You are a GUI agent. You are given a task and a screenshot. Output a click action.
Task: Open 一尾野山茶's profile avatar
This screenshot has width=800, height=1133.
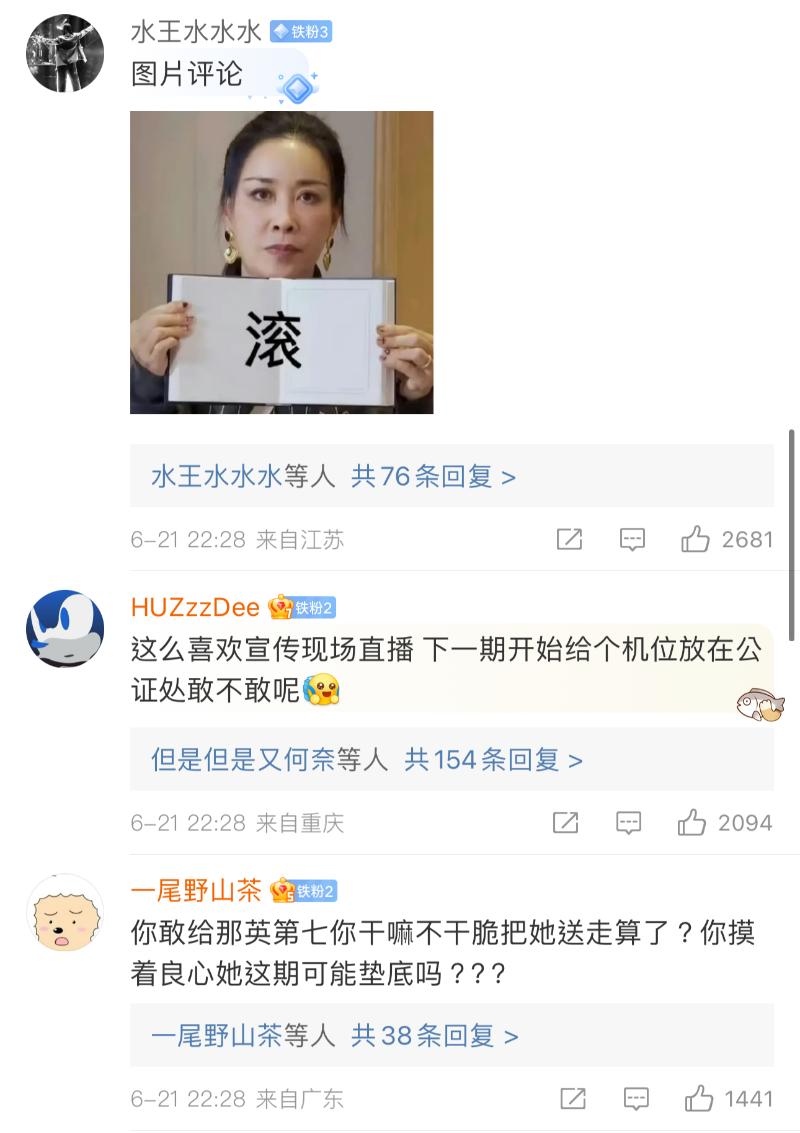[65, 912]
